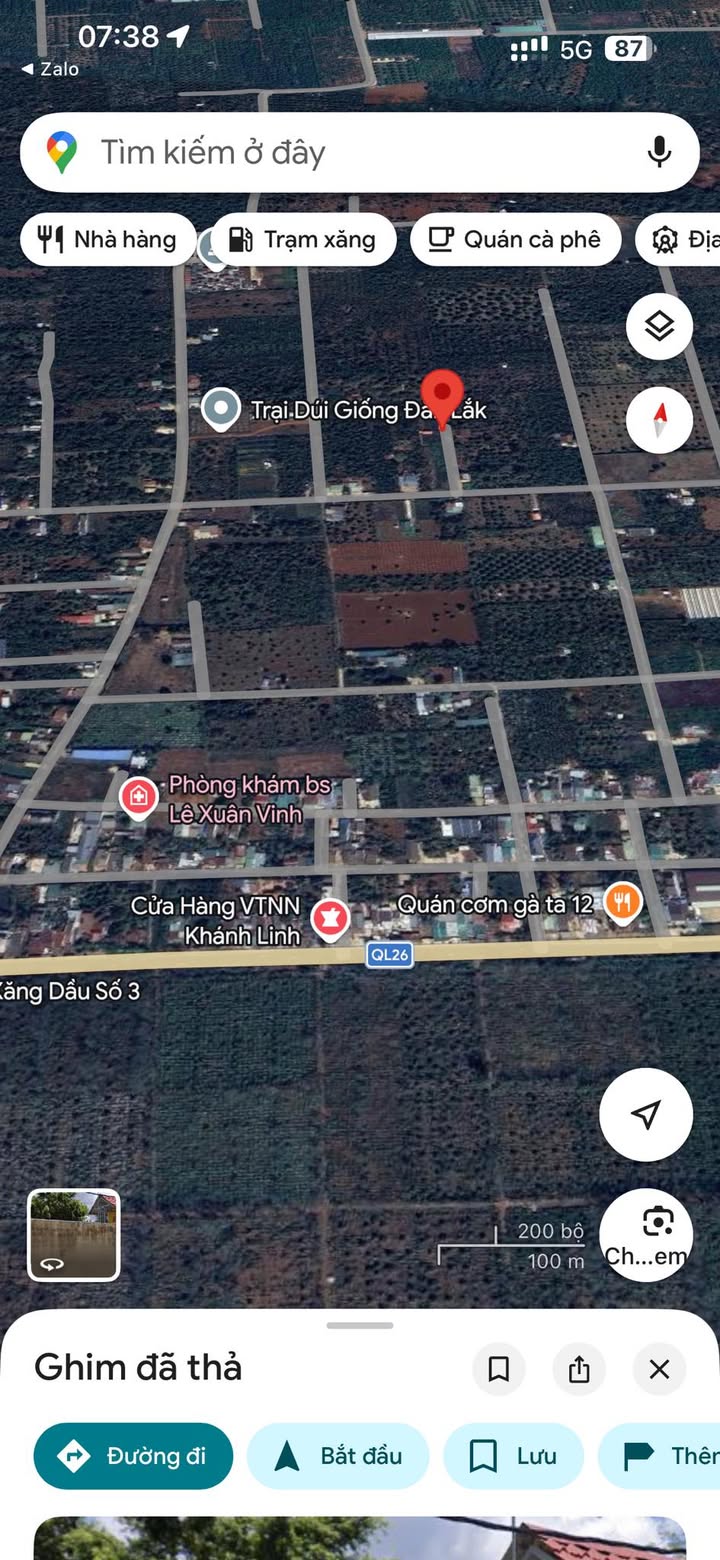
Task: Reset map orientation with the compass
Action: click(659, 420)
